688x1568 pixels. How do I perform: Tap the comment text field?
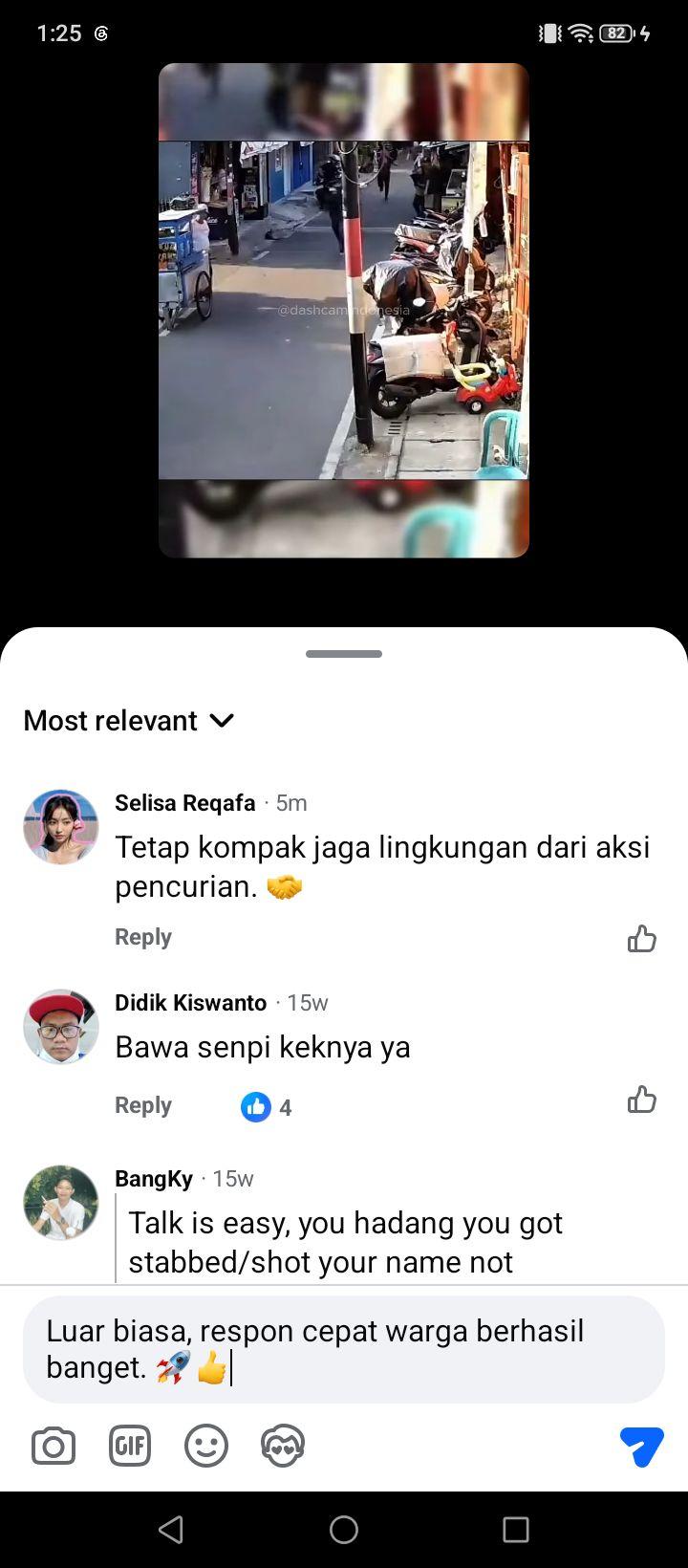point(344,1349)
